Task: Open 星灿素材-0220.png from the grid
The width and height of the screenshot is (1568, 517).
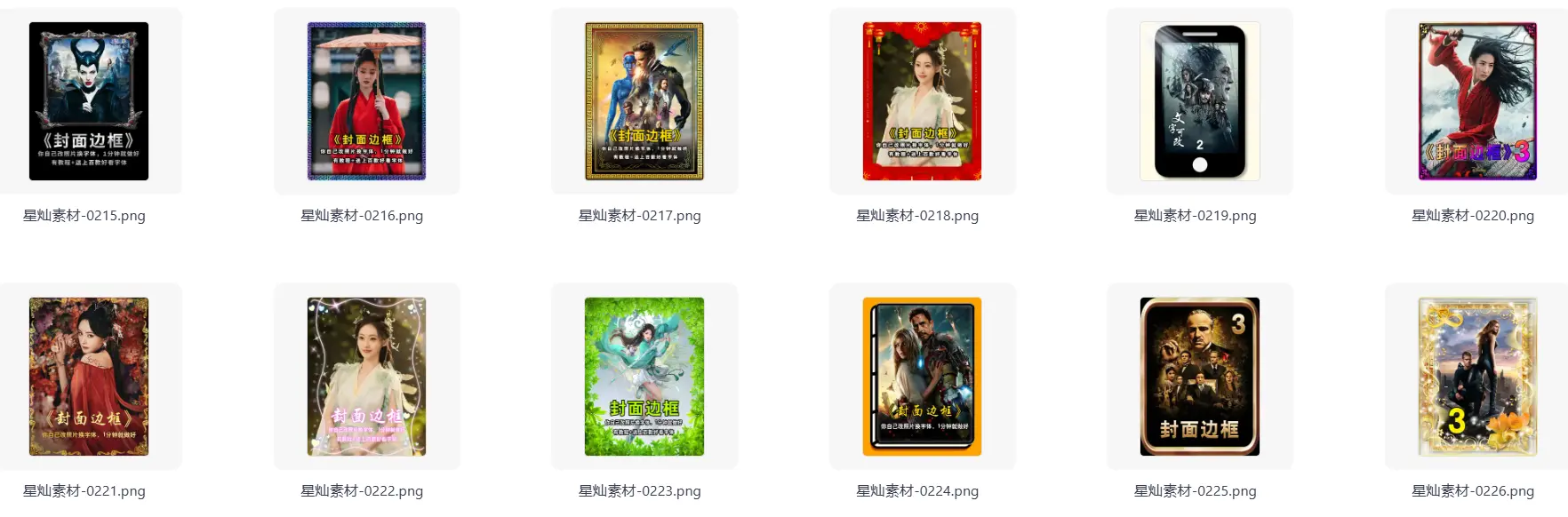Action: 1477,101
